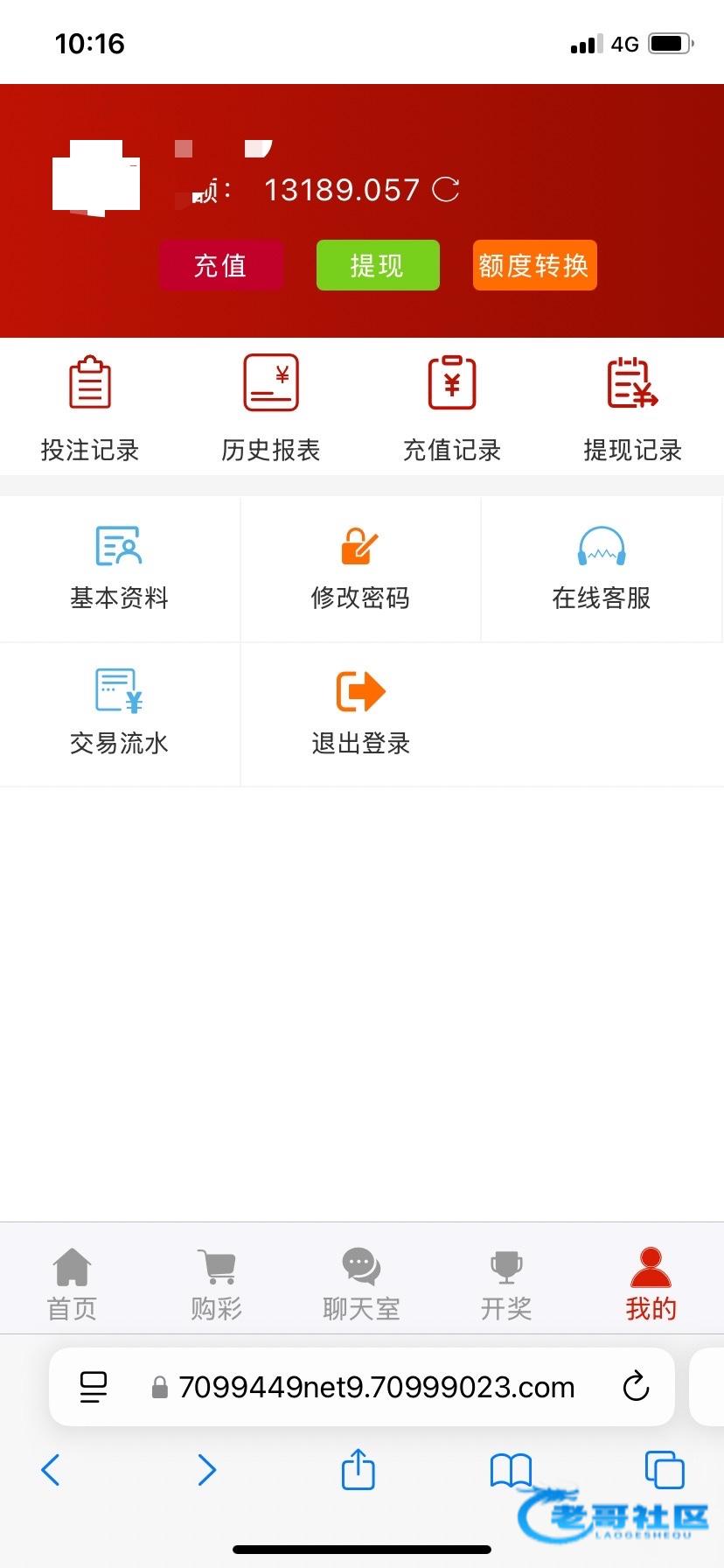Contact 在线客服 online support
Image resolution: width=724 pixels, height=1568 pixels.
[602, 569]
